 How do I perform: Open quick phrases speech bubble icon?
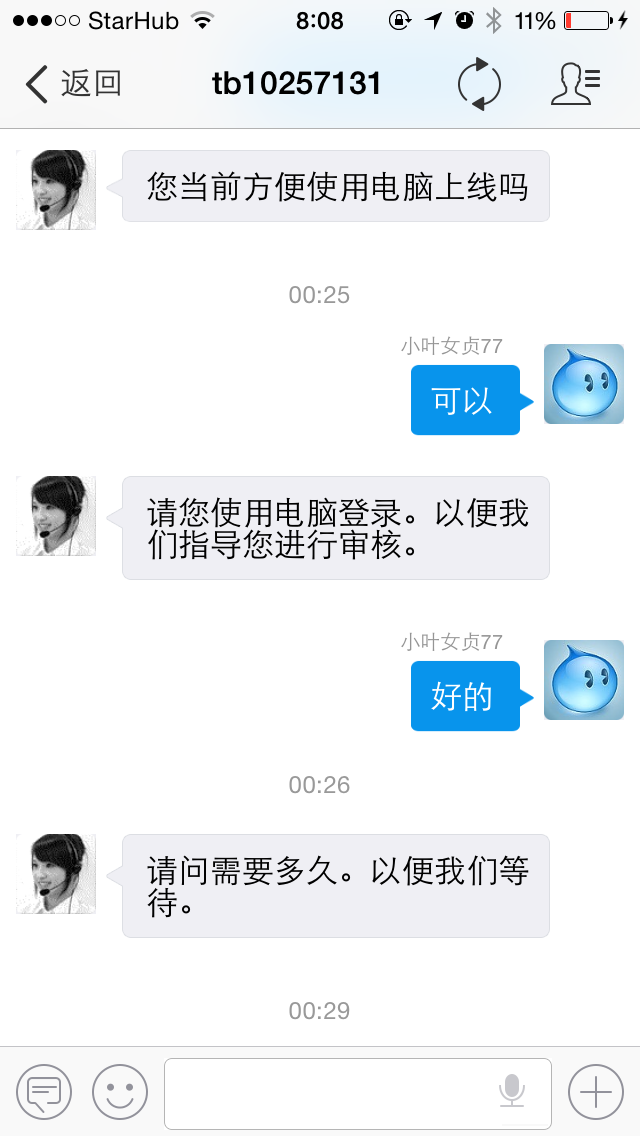pos(44,1092)
